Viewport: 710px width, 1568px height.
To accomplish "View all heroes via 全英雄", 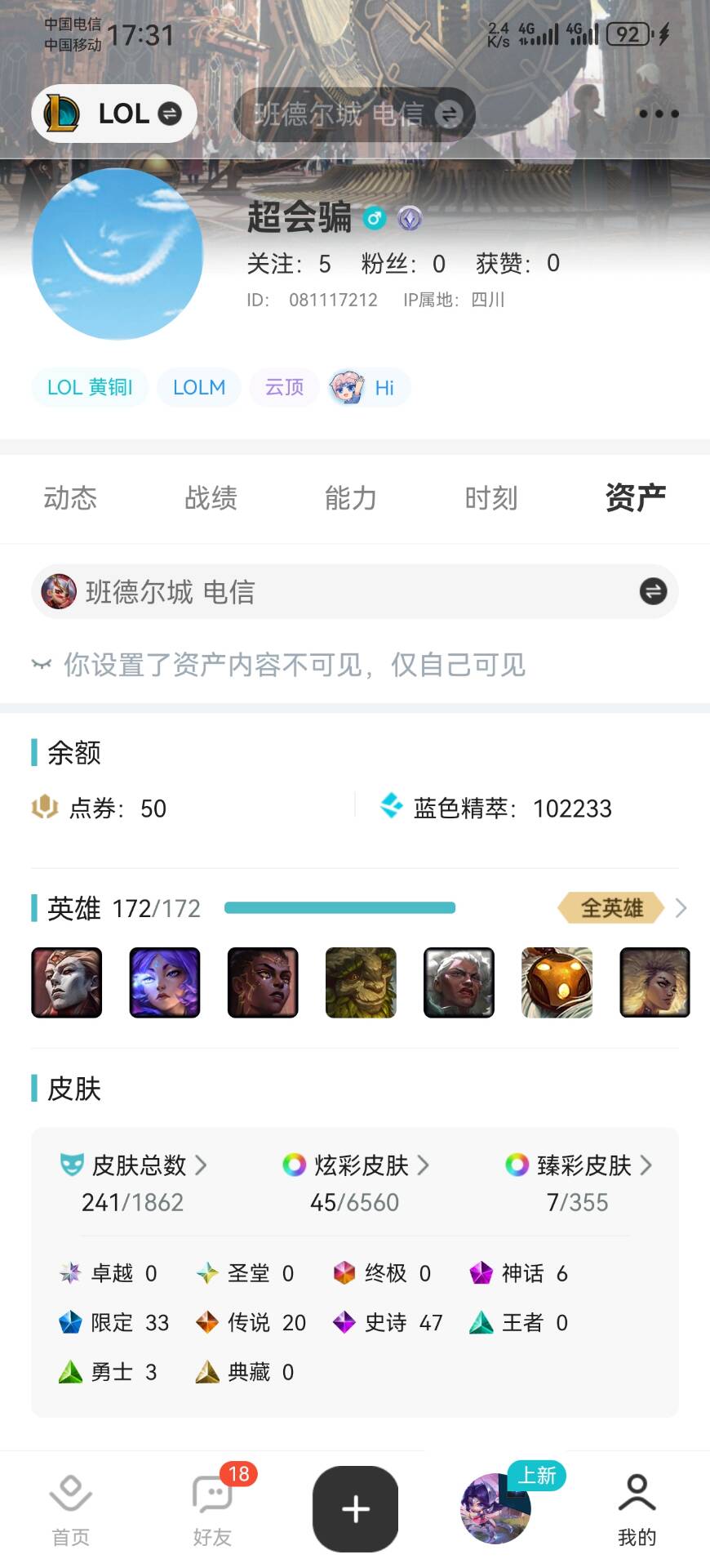I will [622, 907].
